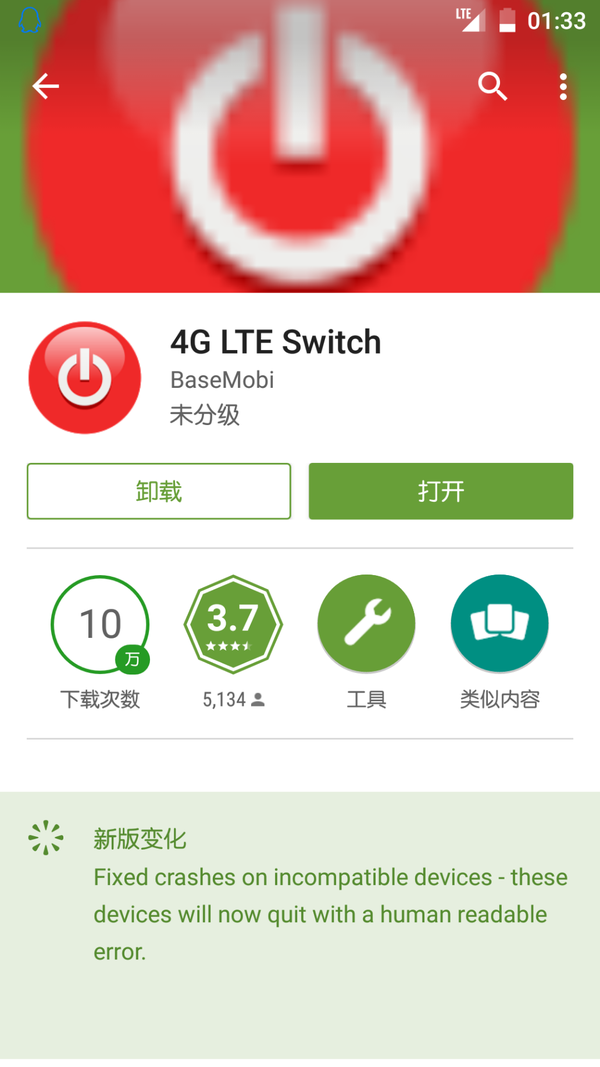Uninstall app with 卸载 button

(x=159, y=491)
